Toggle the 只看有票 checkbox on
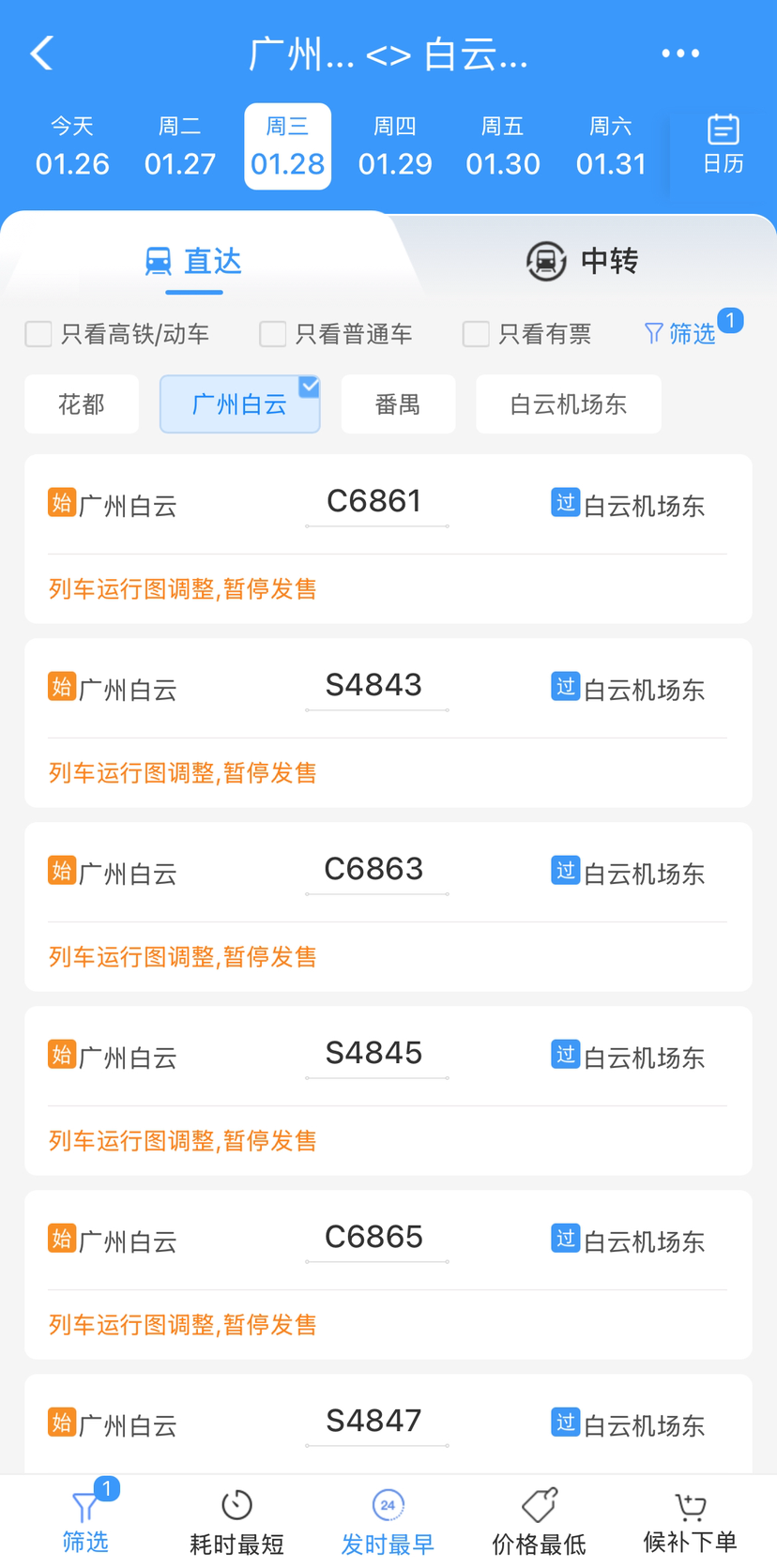 point(475,333)
